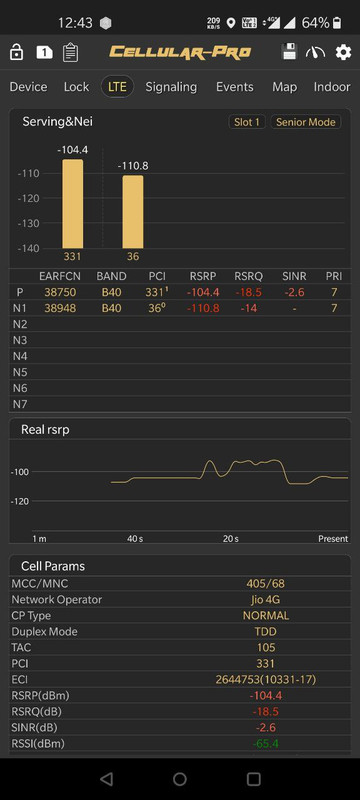Open the speedometer speed test icon
This screenshot has width=360, height=800.
(x=315, y=52)
